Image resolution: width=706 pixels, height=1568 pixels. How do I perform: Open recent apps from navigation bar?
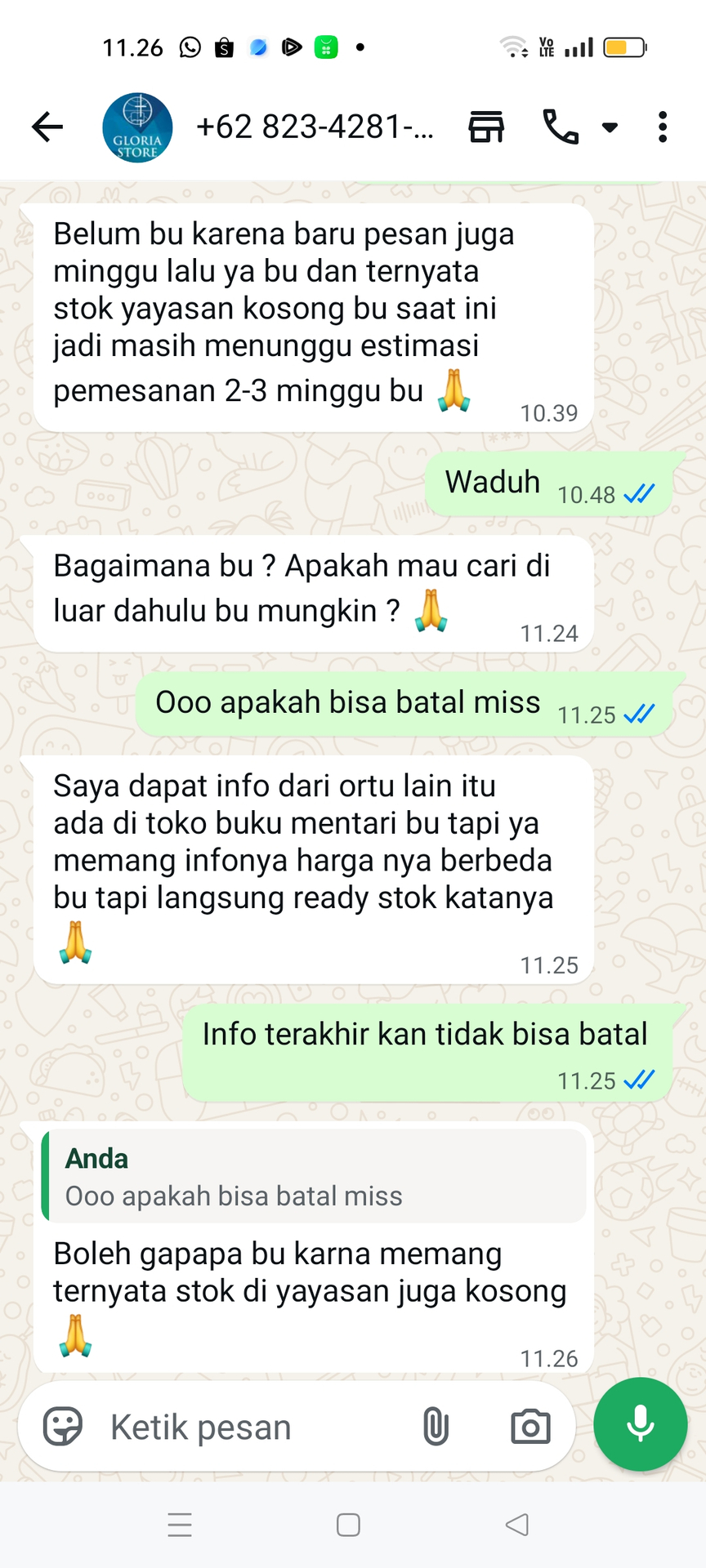[180, 1525]
